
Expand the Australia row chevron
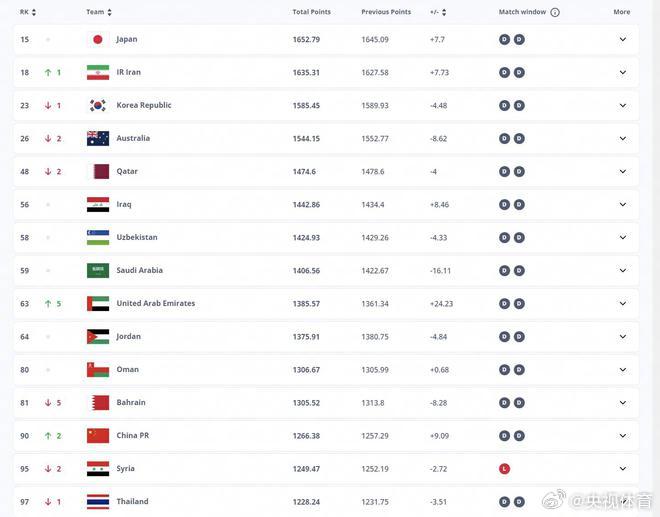(x=622, y=139)
